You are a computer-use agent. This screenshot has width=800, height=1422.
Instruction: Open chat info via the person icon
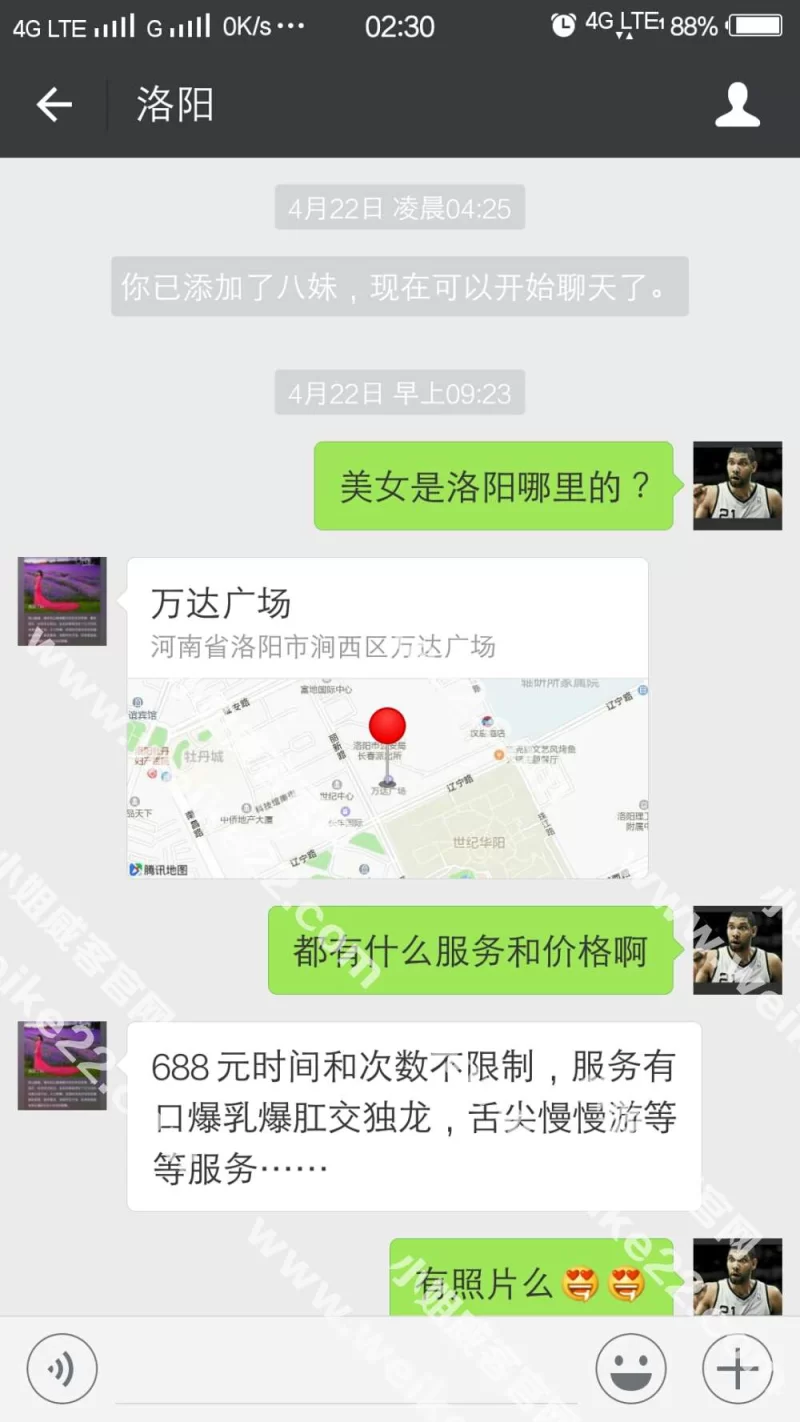(737, 105)
